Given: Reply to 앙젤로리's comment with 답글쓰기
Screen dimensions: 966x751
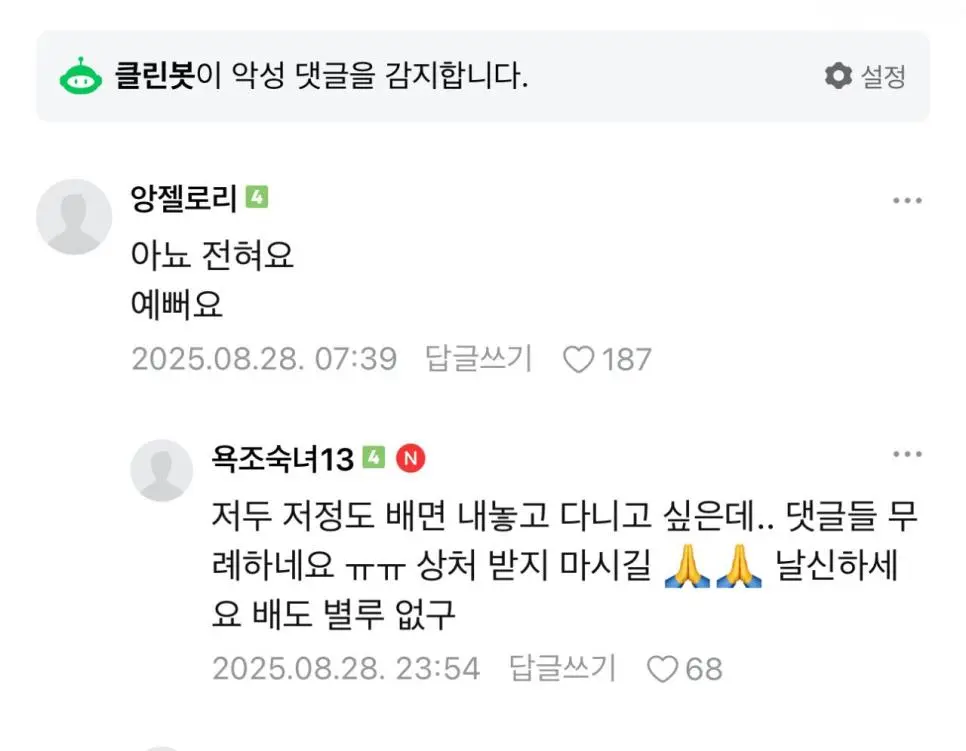Looking at the screenshot, I should 479,359.
